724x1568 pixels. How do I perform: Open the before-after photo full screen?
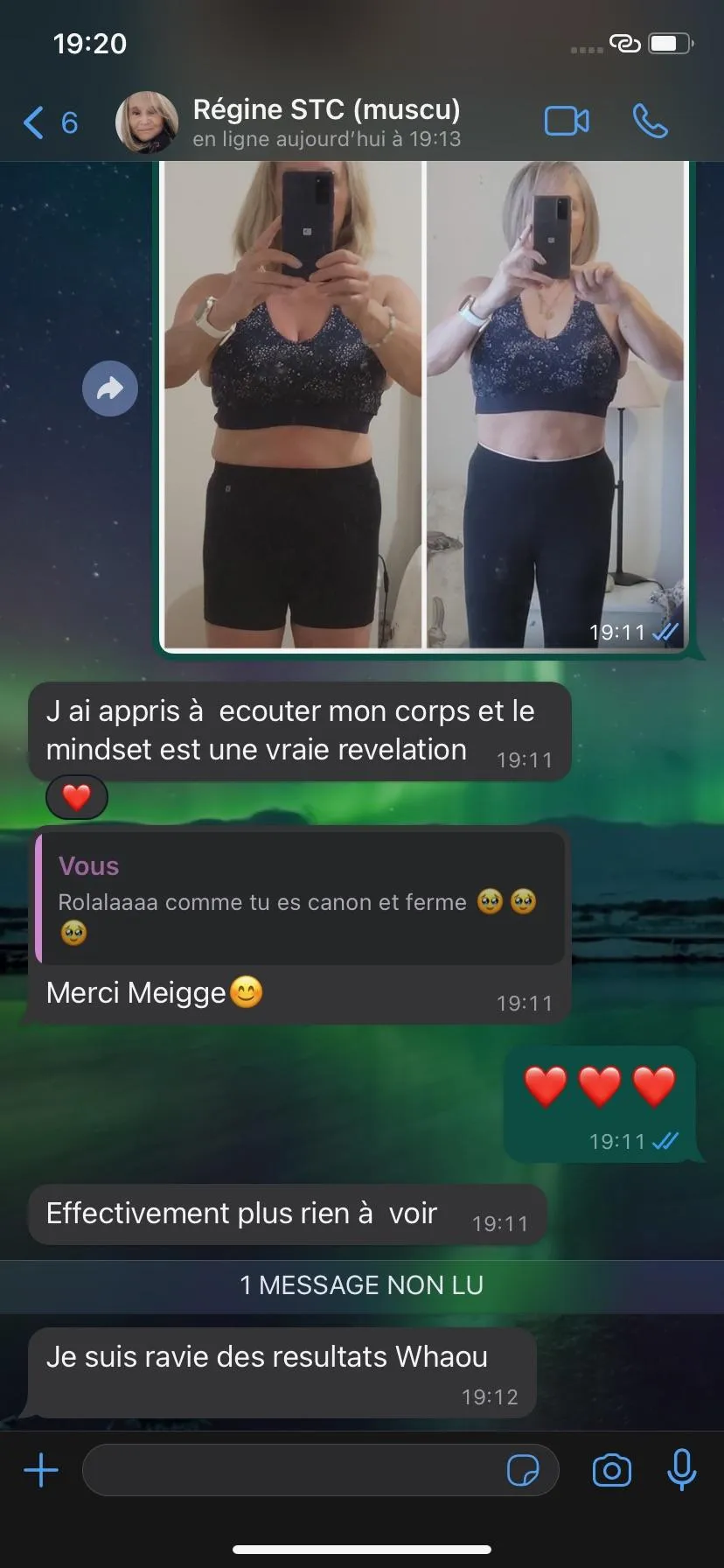(424, 404)
